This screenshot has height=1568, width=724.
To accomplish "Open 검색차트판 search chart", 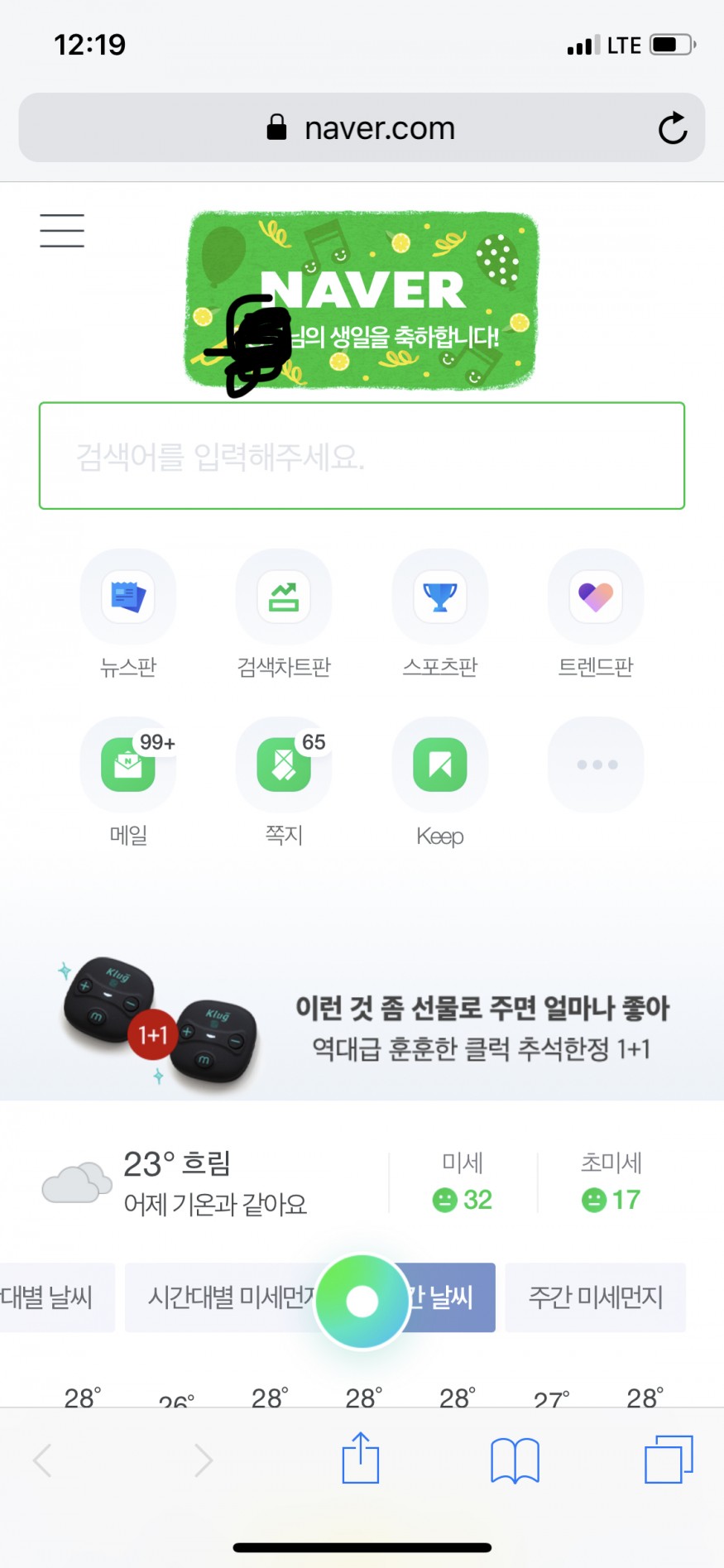I will (x=284, y=597).
